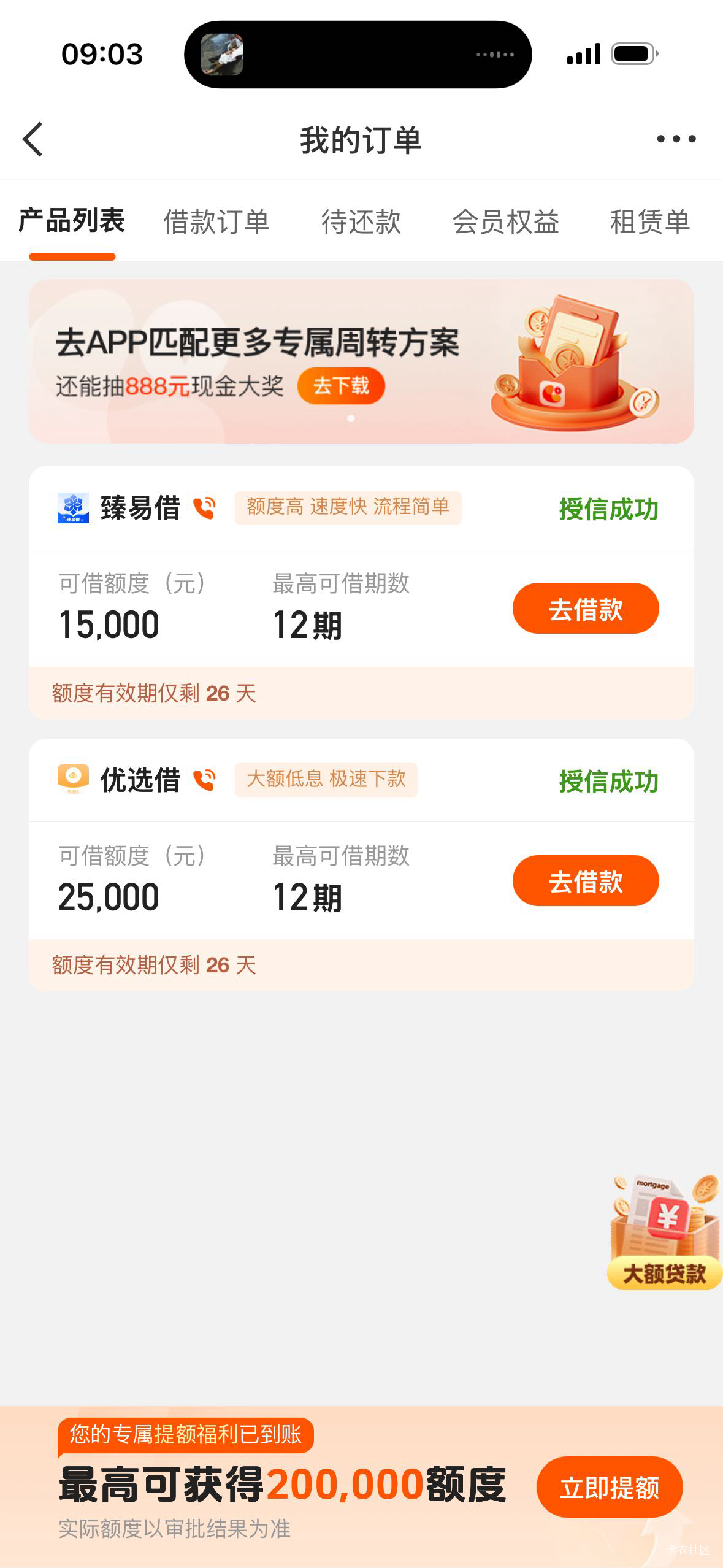Image resolution: width=723 pixels, height=1568 pixels.
Task: Switch to the 借款订单 tab
Action: tap(216, 221)
